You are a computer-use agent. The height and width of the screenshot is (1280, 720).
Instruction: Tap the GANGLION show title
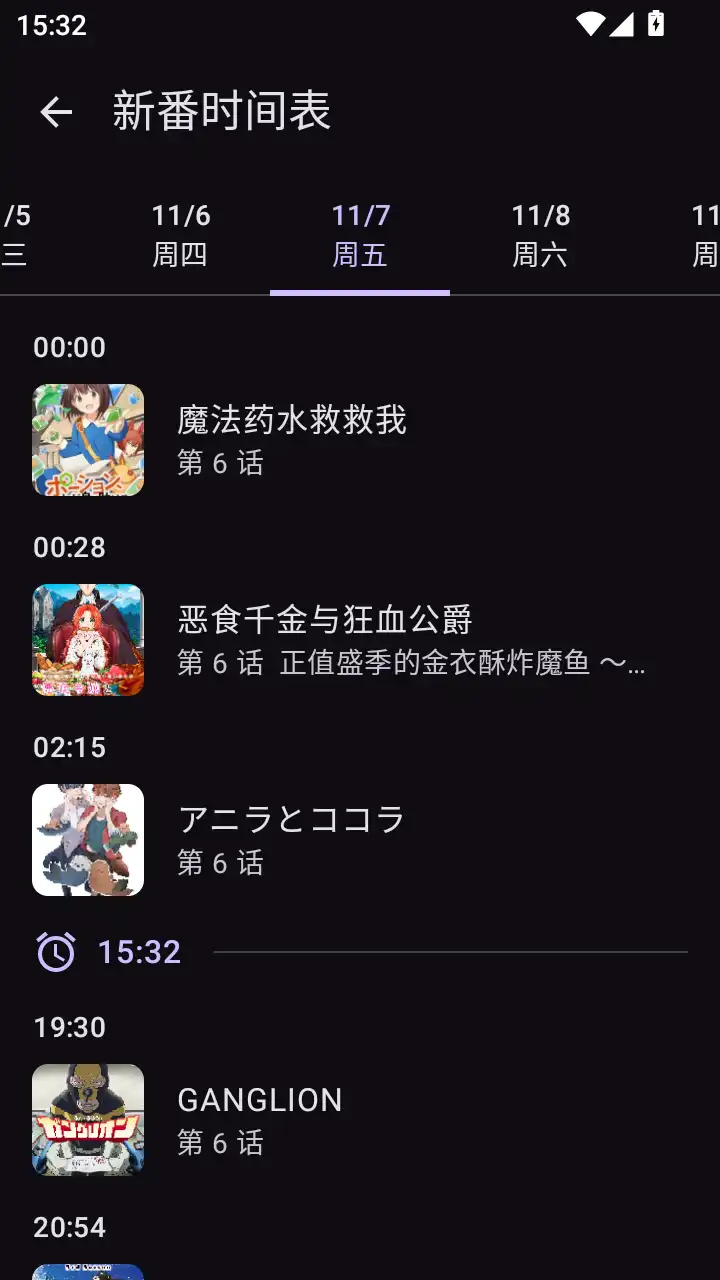[x=258, y=1100]
